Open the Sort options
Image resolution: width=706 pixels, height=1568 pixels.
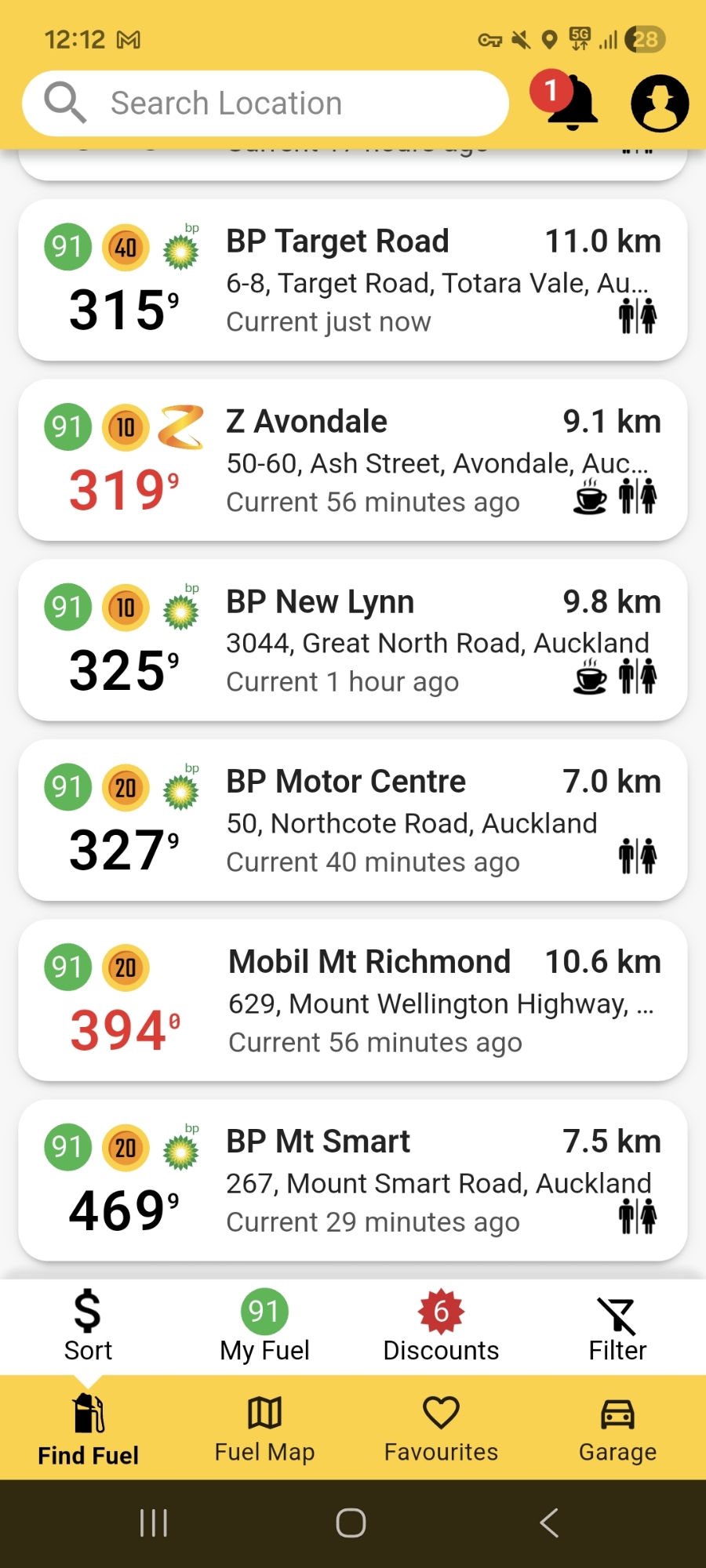(88, 1327)
